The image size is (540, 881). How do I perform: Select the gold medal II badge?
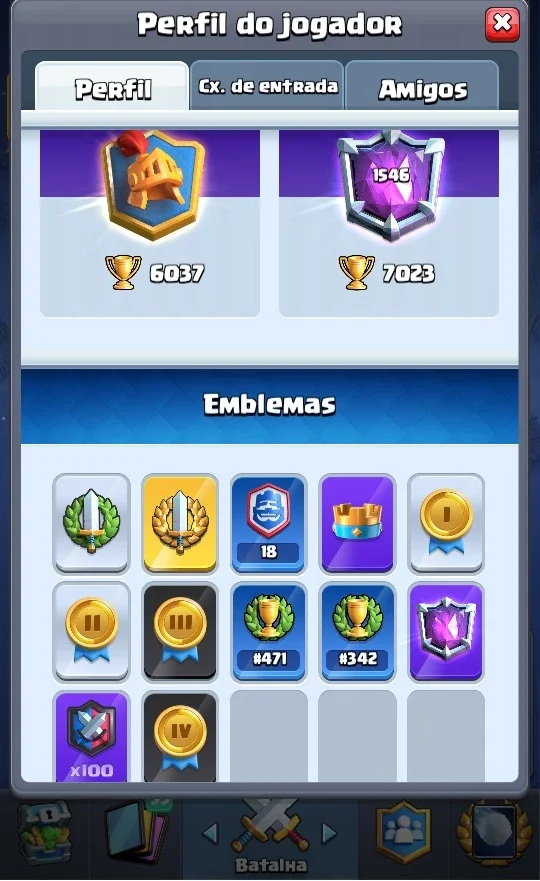(x=91, y=632)
